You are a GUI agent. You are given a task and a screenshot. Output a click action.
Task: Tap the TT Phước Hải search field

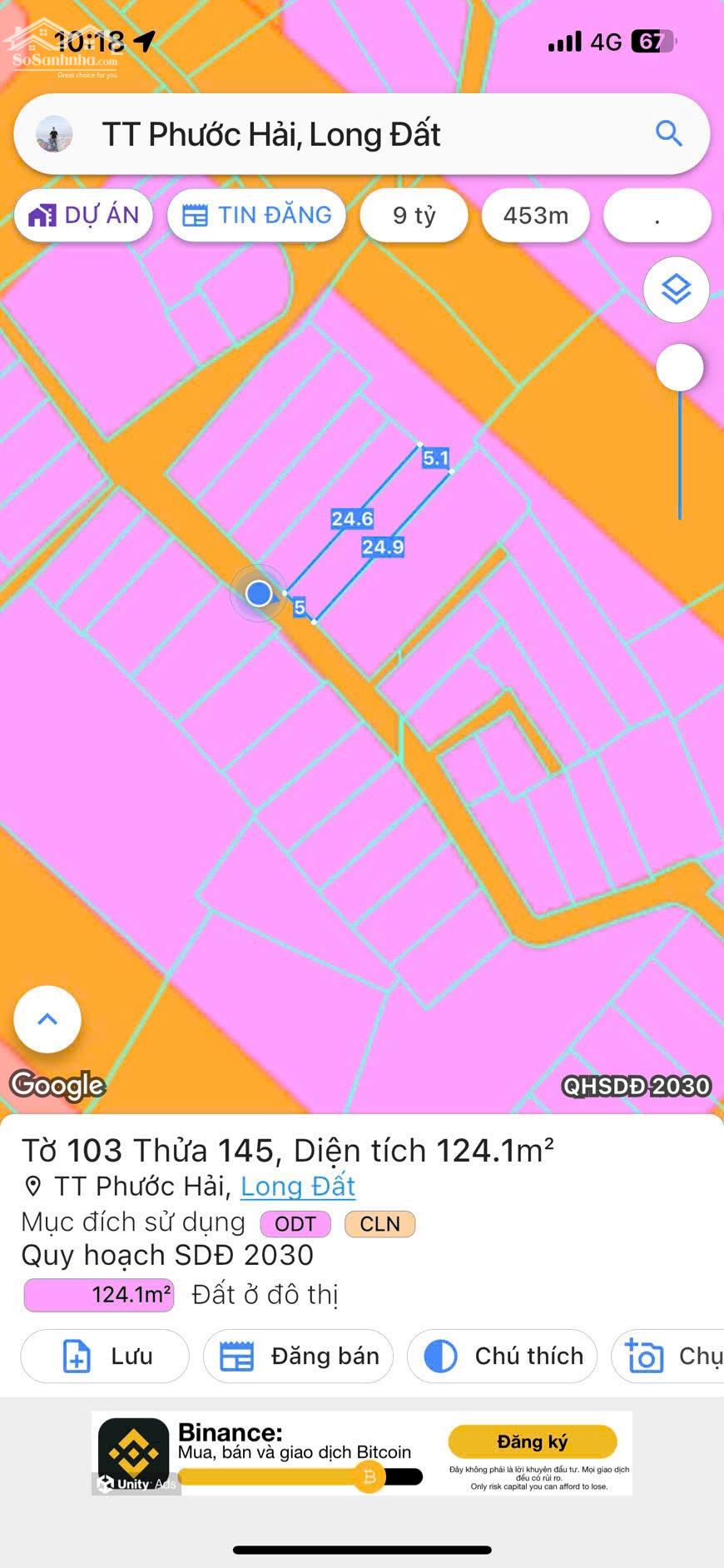(333, 134)
